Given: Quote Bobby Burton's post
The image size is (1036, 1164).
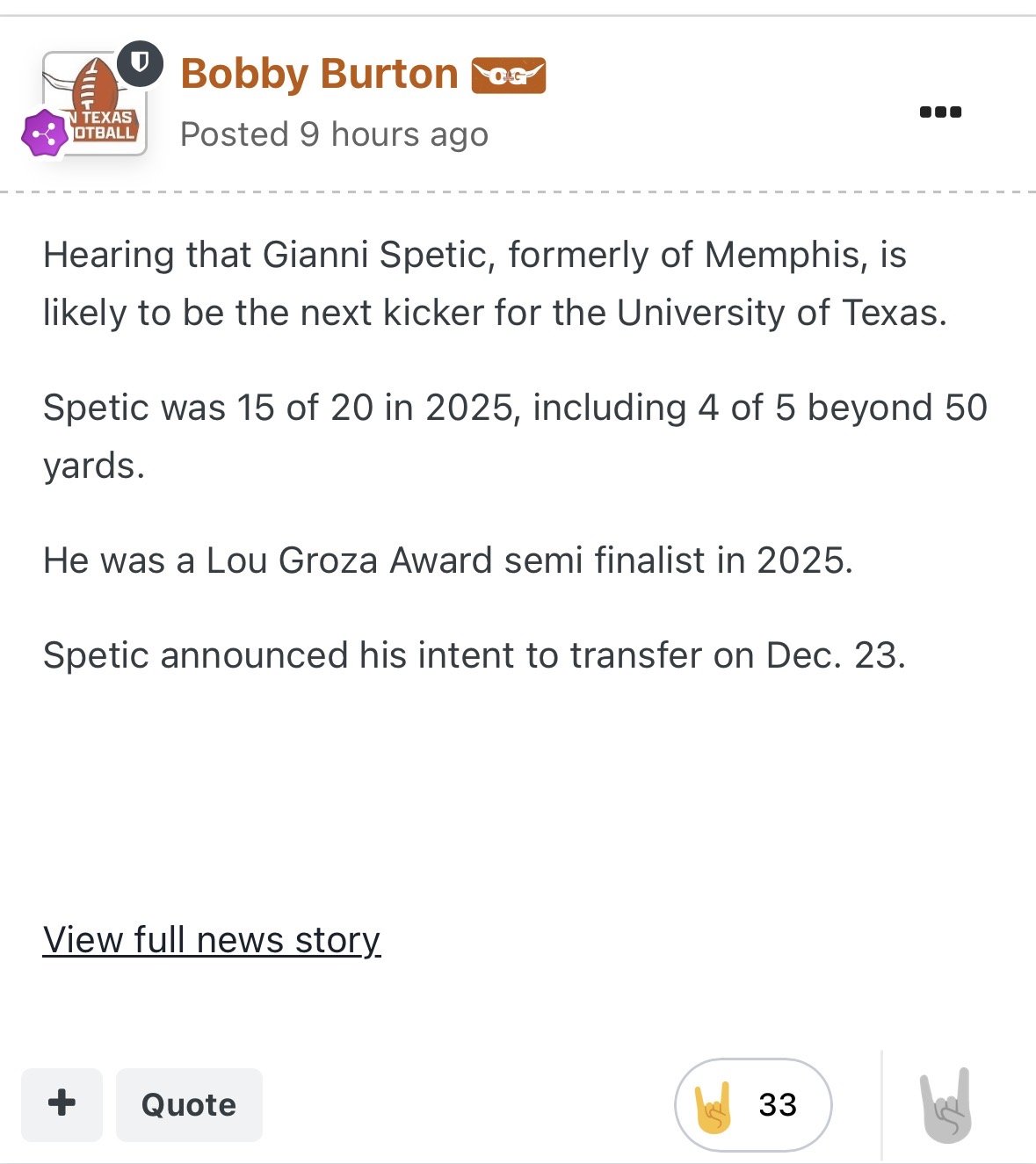Looking at the screenshot, I should point(189,1104).
